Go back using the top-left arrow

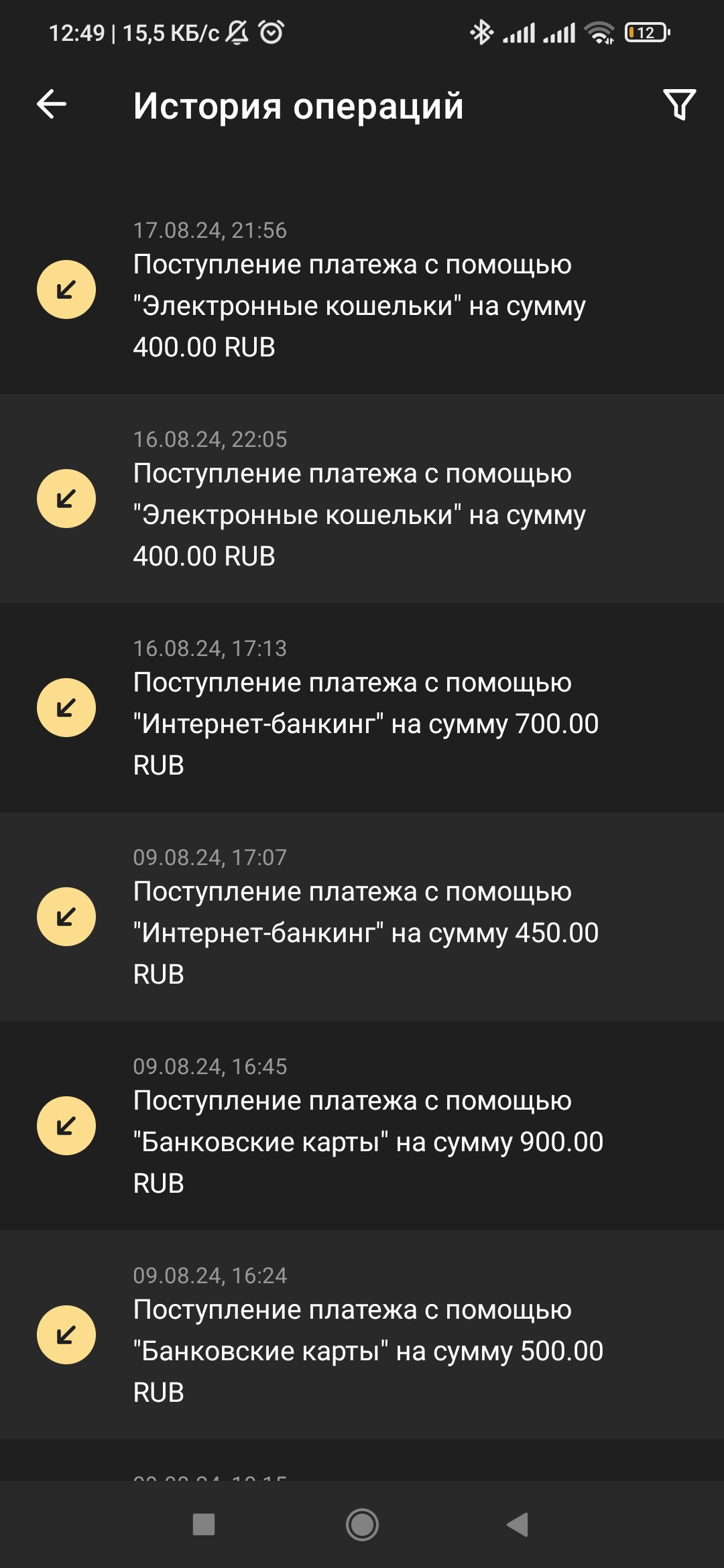pyautogui.click(x=52, y=105)
